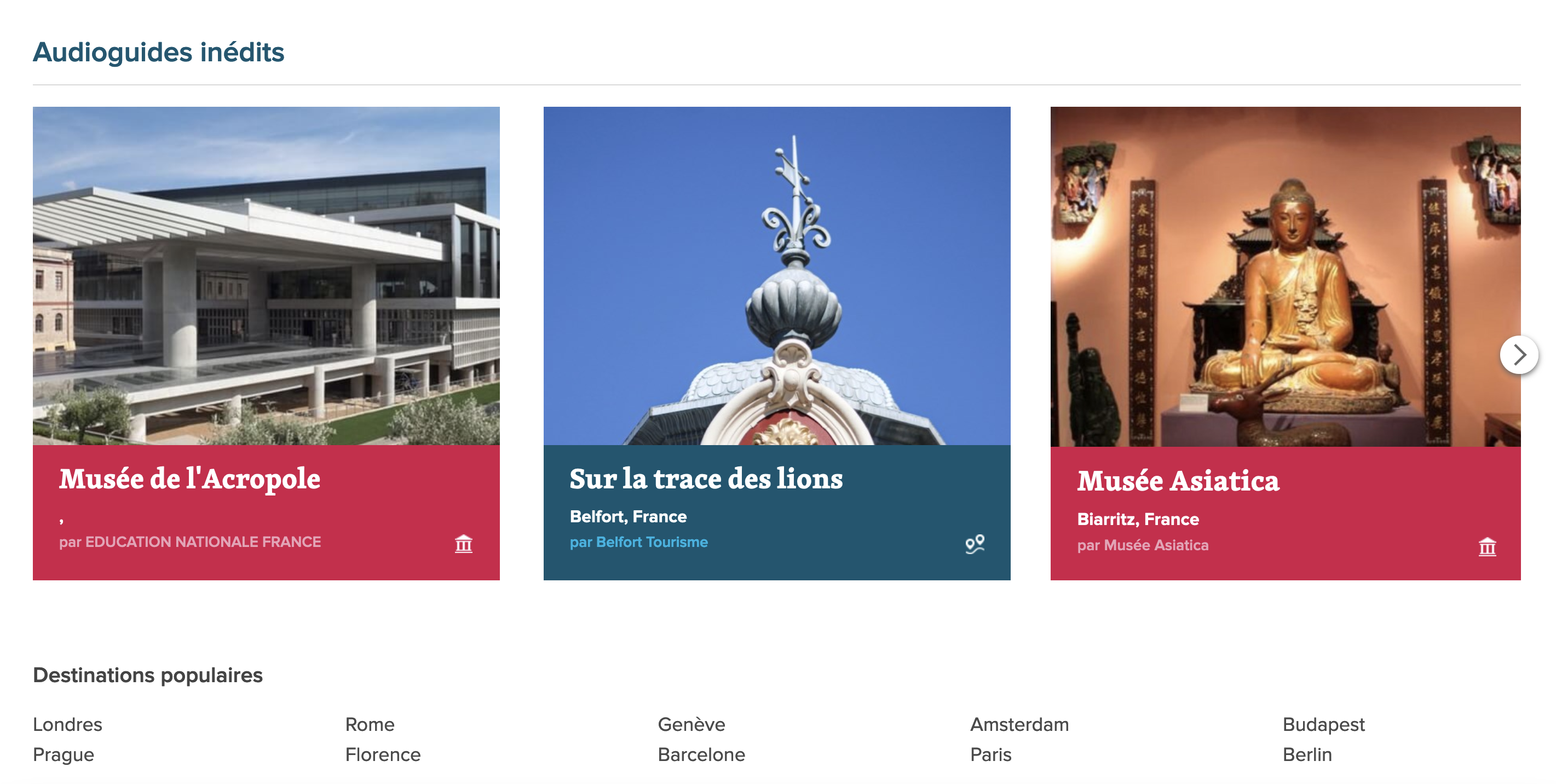
Task: Go to Paris destination
Action: pos(990,754)
